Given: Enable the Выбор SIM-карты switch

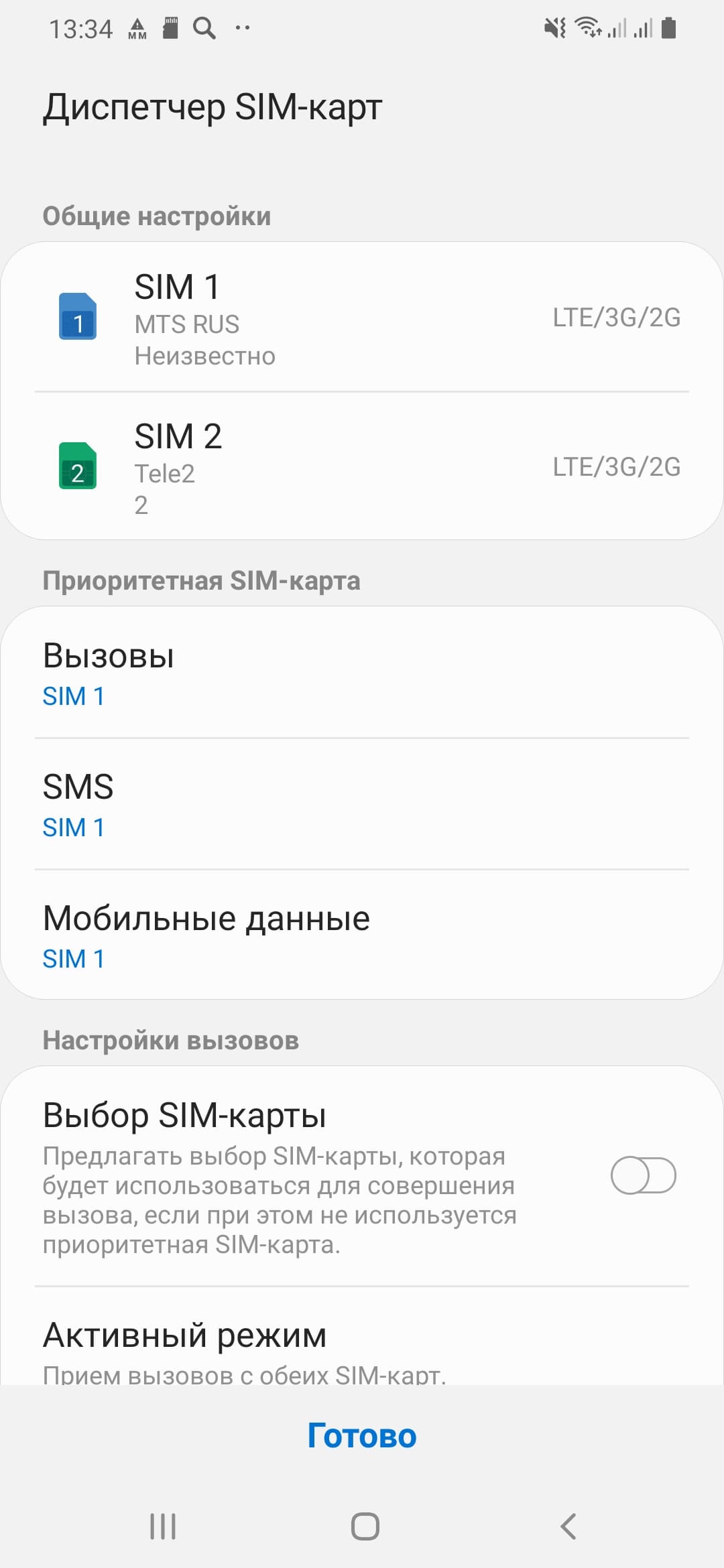Looking at the screenshot, I should point(642,1175).
